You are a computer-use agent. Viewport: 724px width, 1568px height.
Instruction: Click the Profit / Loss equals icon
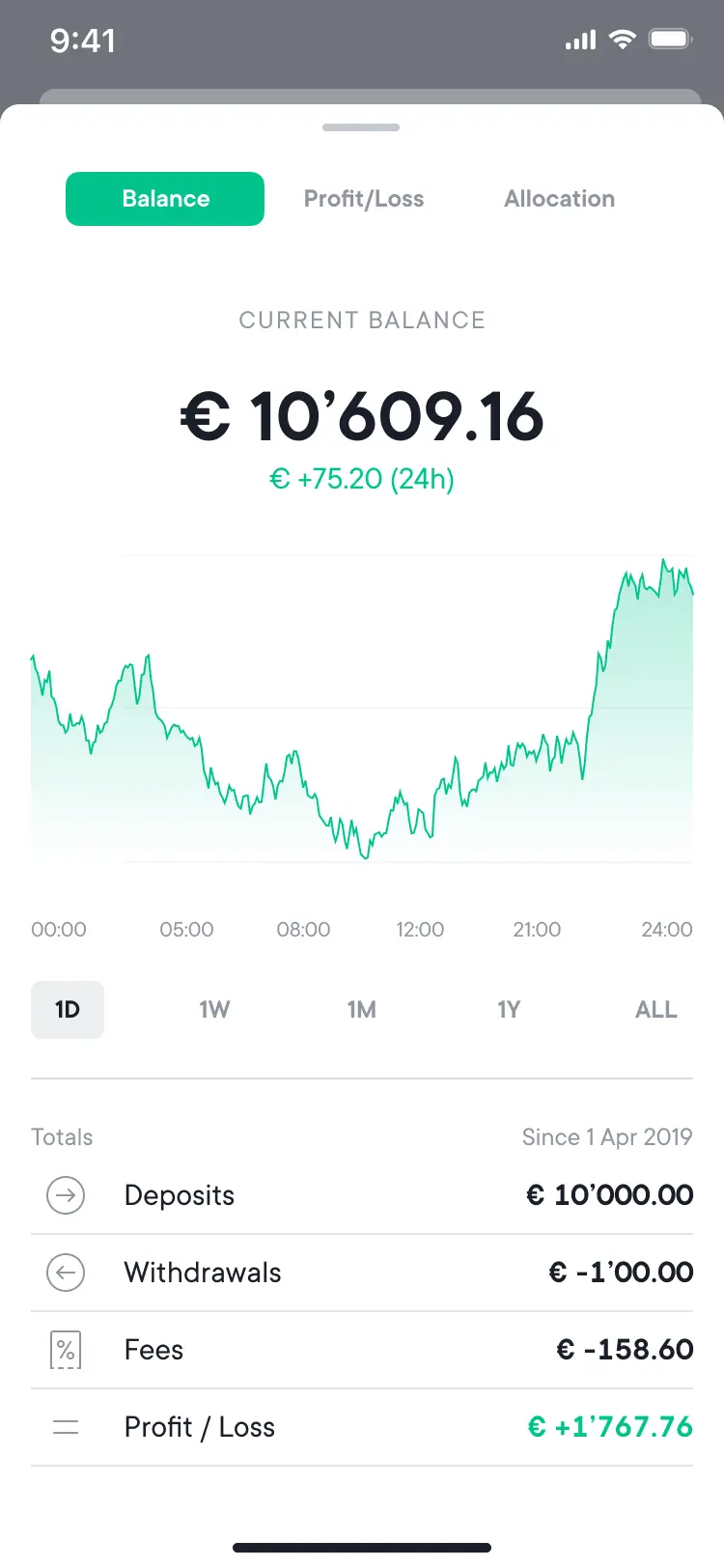[x=66, y=1427]
